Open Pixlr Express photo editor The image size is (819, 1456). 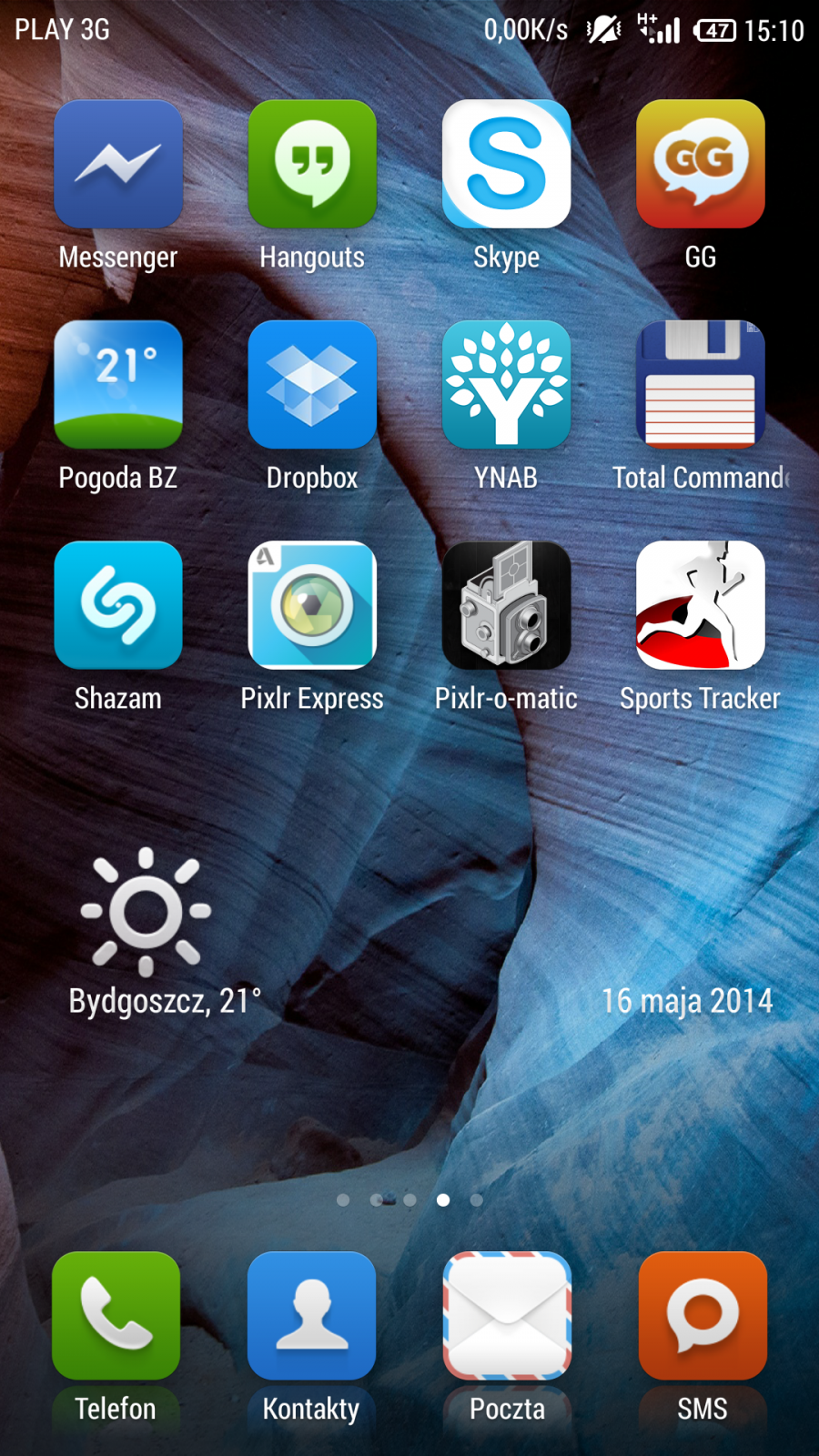pyautogui.click(x=312, y=605)
